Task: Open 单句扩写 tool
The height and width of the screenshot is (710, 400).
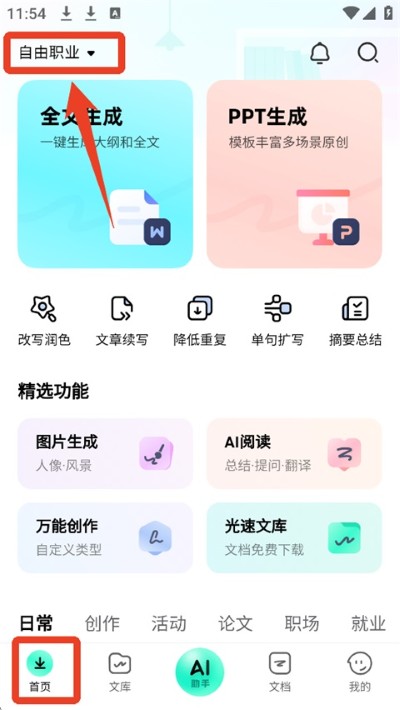Action: tap(277, 321)
